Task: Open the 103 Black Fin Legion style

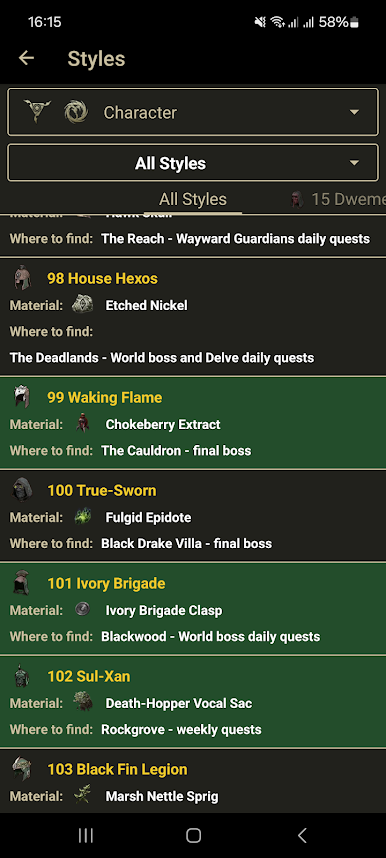Action: (193, 781)
